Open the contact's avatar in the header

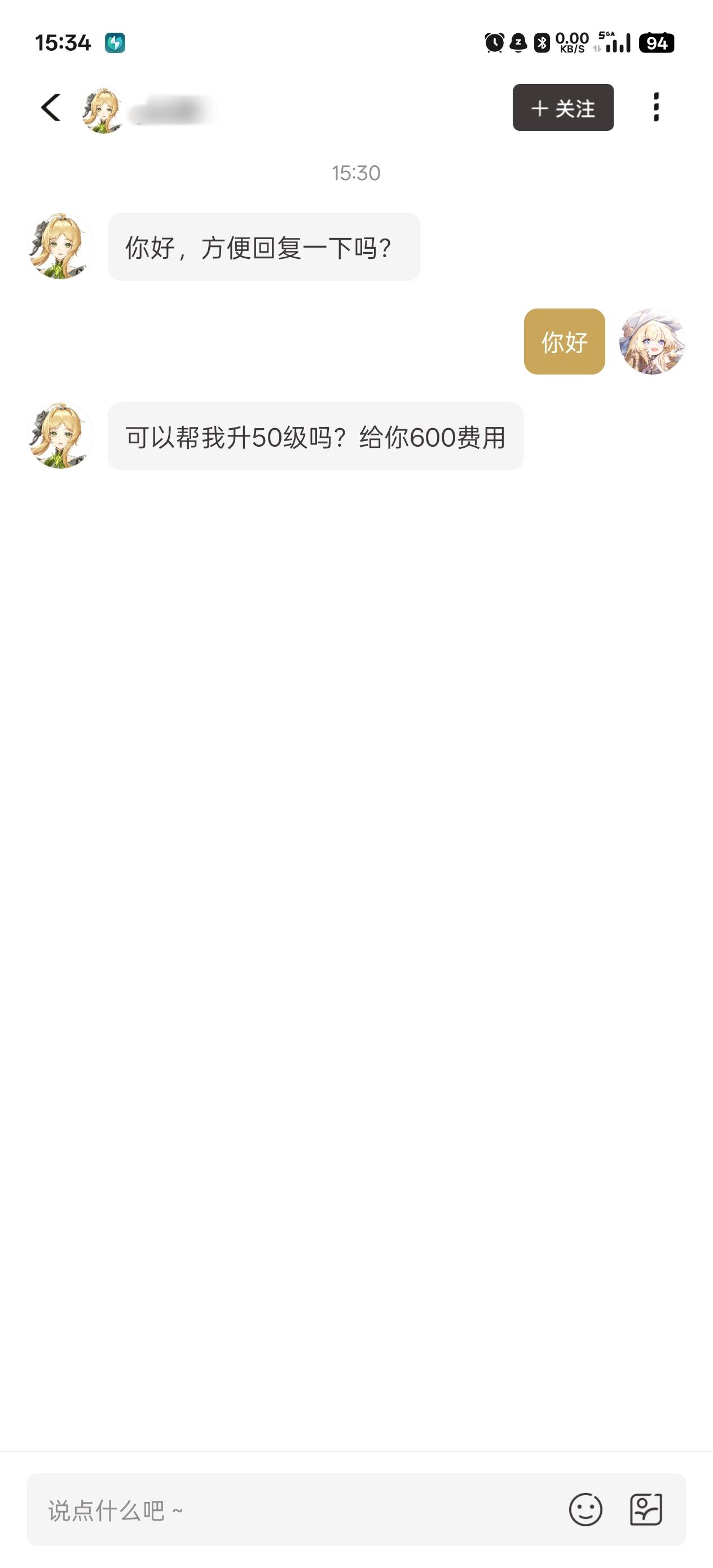point(104,110)
